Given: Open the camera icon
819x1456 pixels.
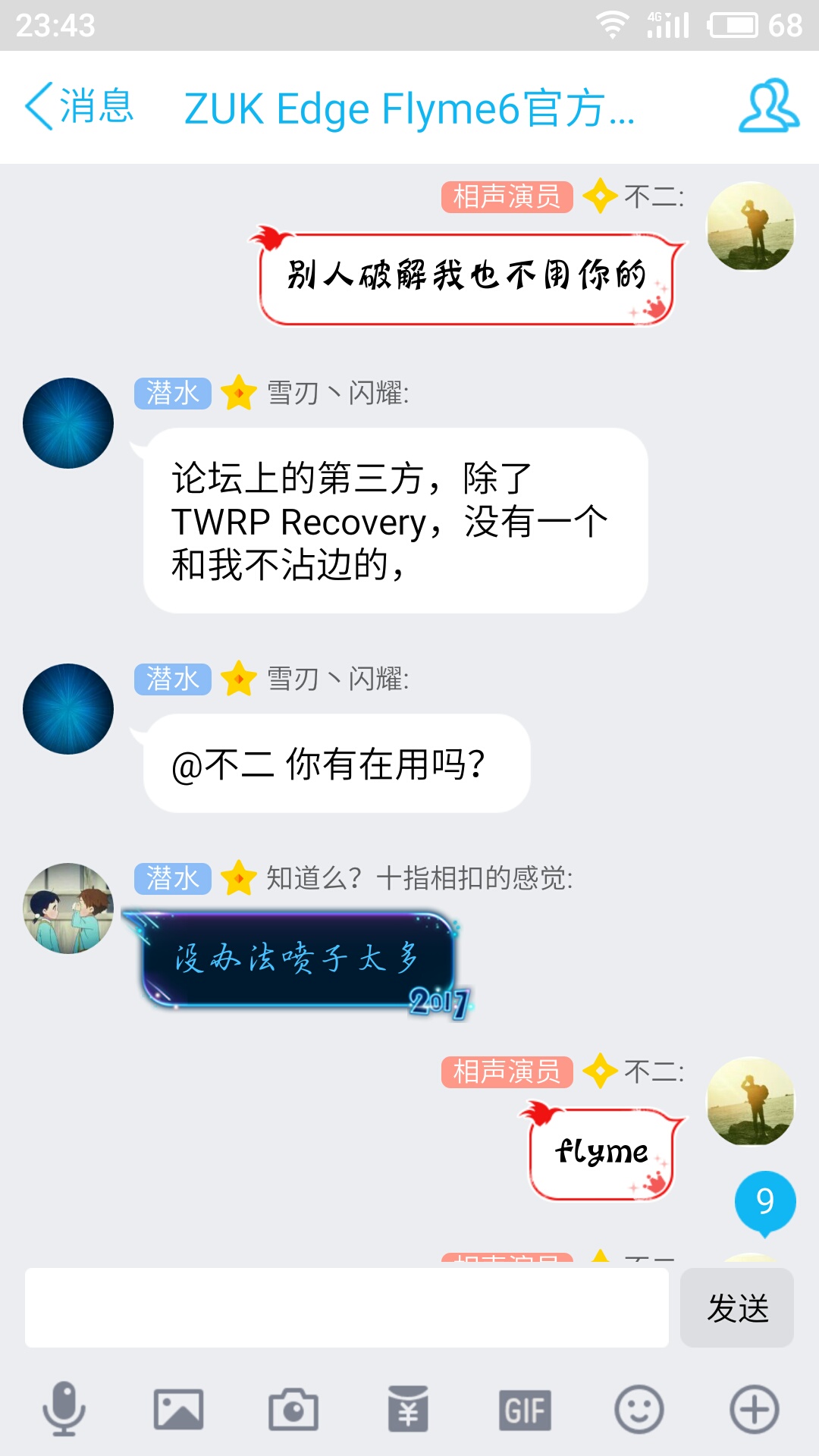Looking at the screenshot, I should [293, 1409].
